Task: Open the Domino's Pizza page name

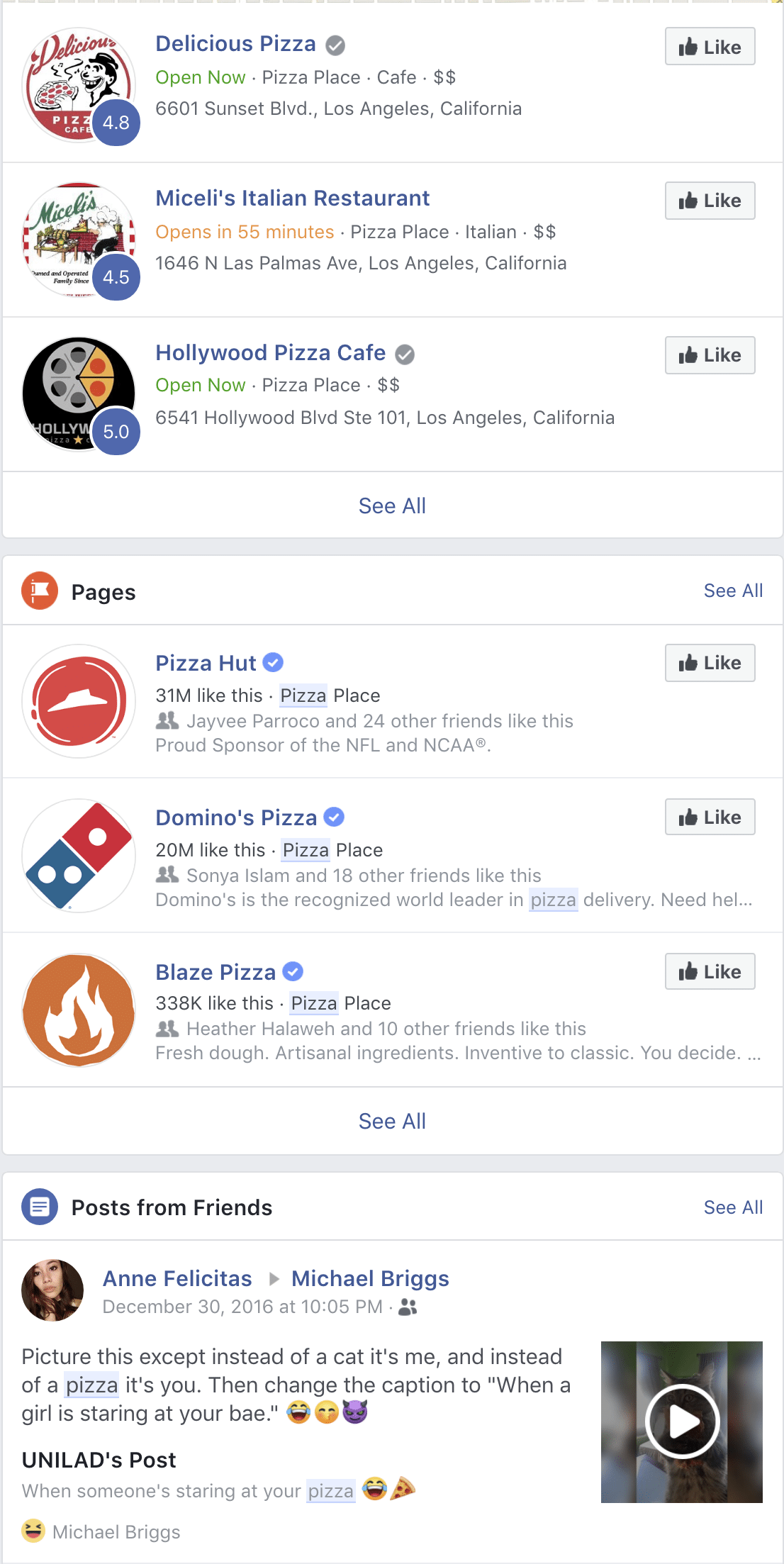Action: [x=236, y=817]
